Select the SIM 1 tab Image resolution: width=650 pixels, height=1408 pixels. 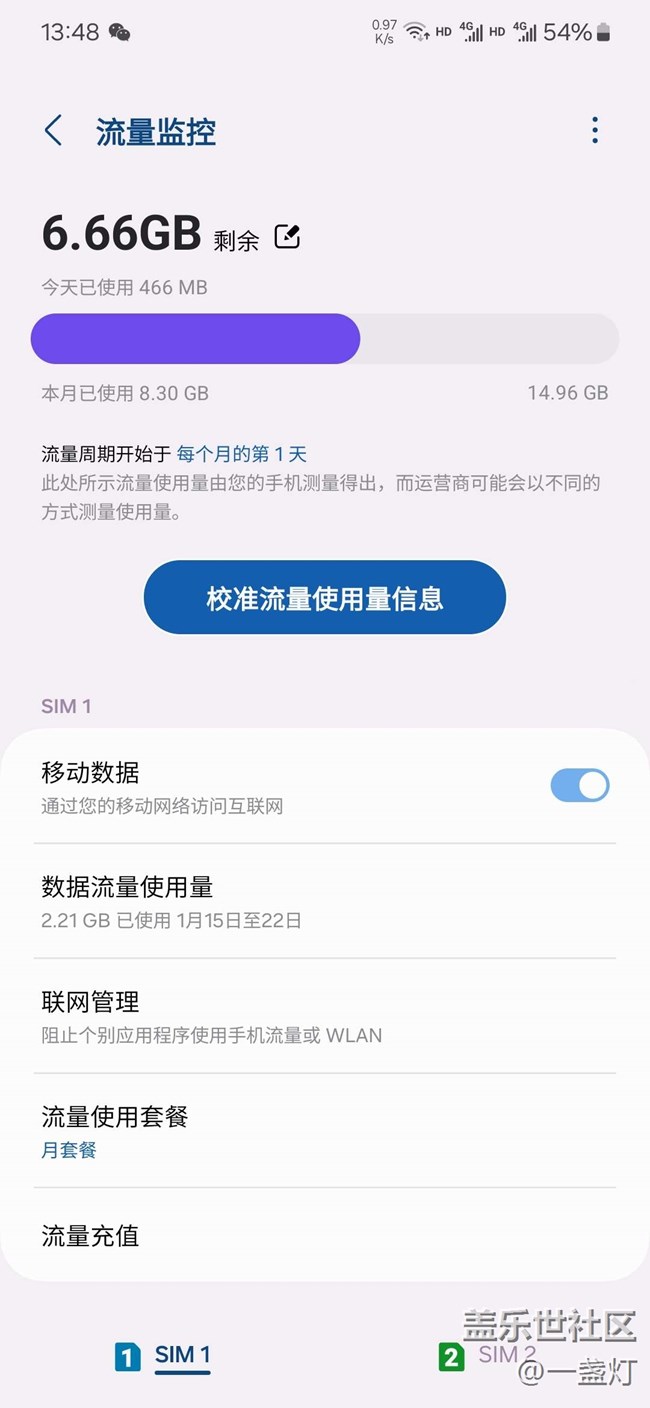pyautogui.click(x=163, y=1357)
